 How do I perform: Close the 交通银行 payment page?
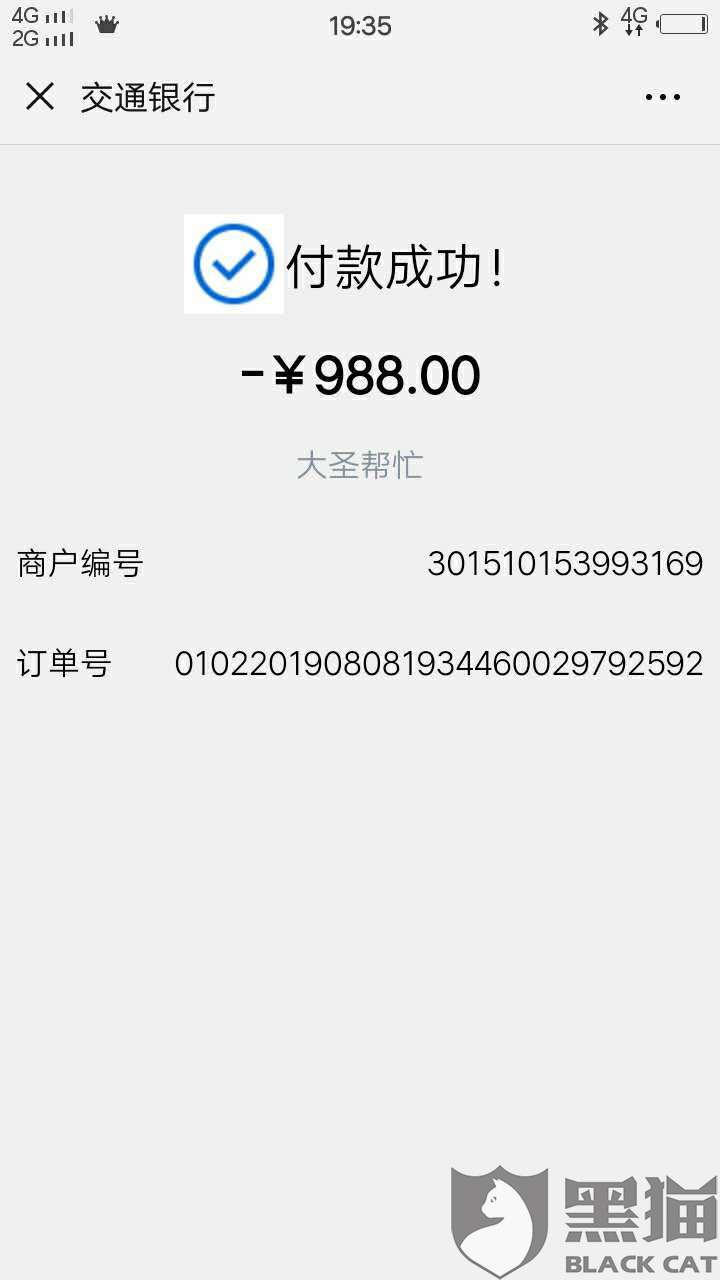click(x=40, y=97)
